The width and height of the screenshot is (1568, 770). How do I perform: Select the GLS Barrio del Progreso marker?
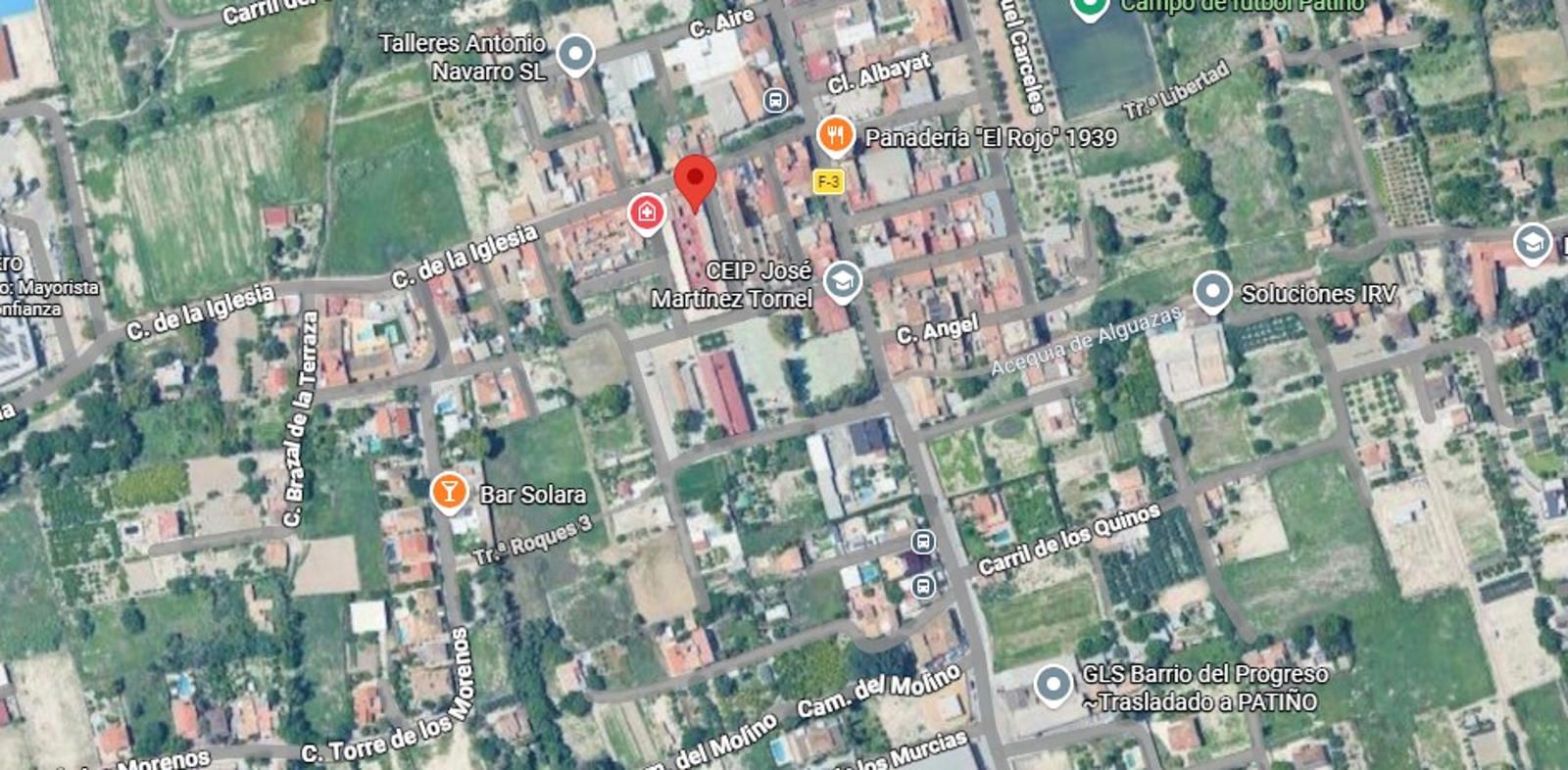(1053, 684)
